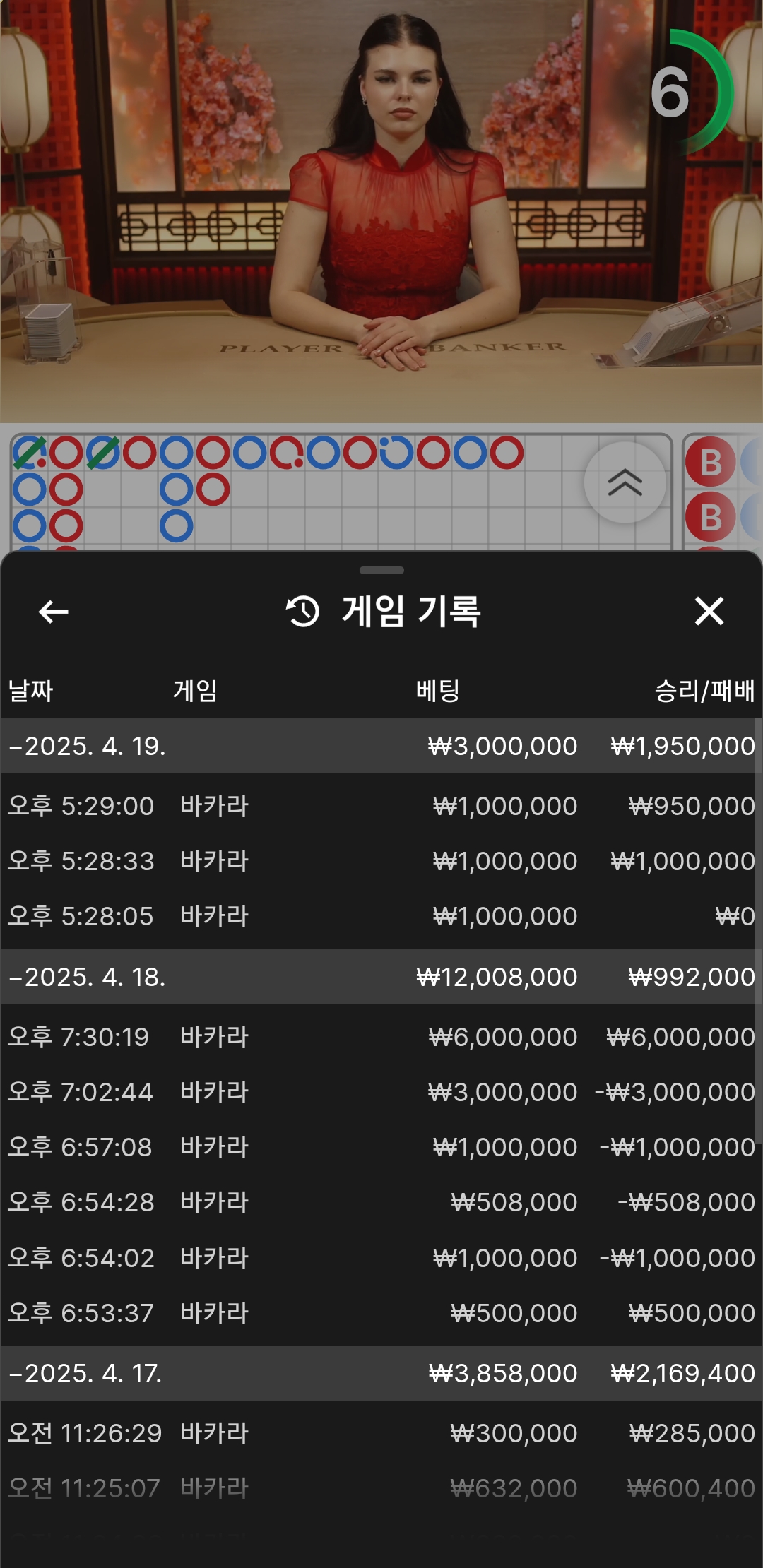Go back using the arrow in game history

(53, 612)
